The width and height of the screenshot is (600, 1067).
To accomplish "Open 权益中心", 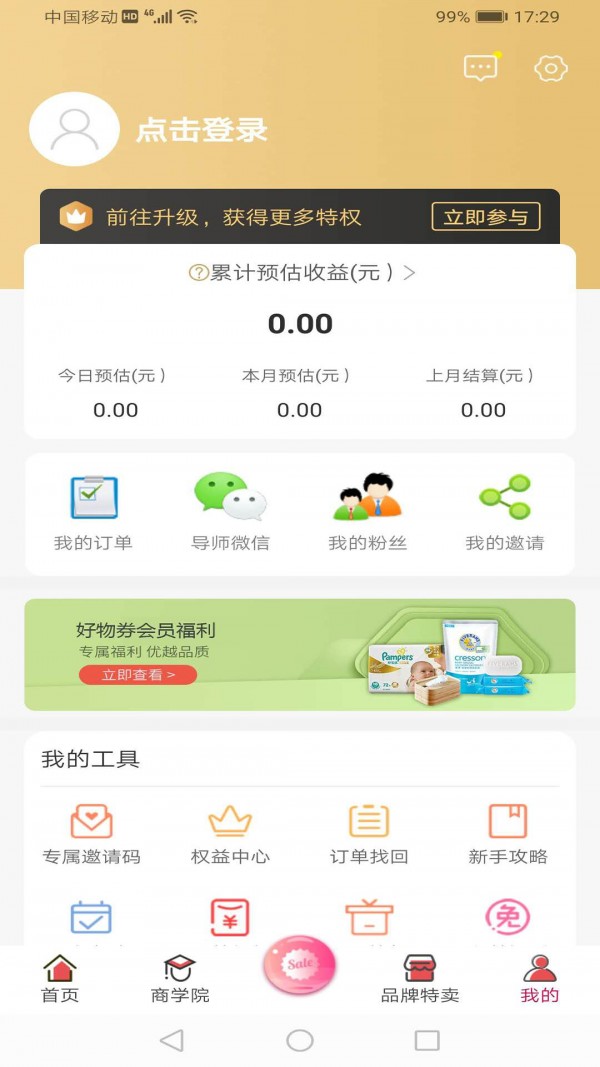I will point(230,834).
